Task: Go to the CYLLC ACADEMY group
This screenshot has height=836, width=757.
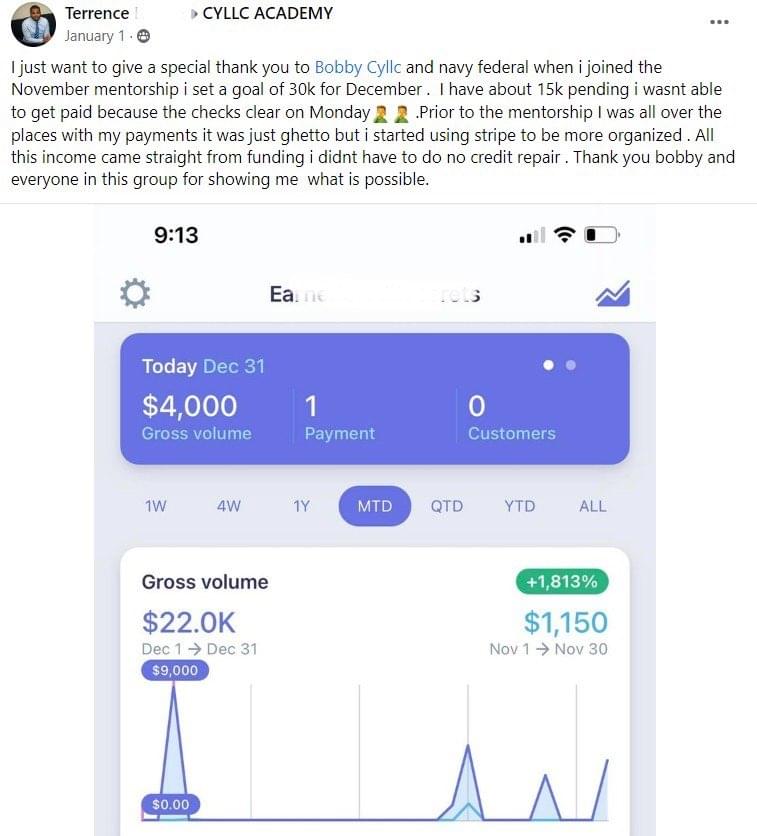Action: point(267,14)
